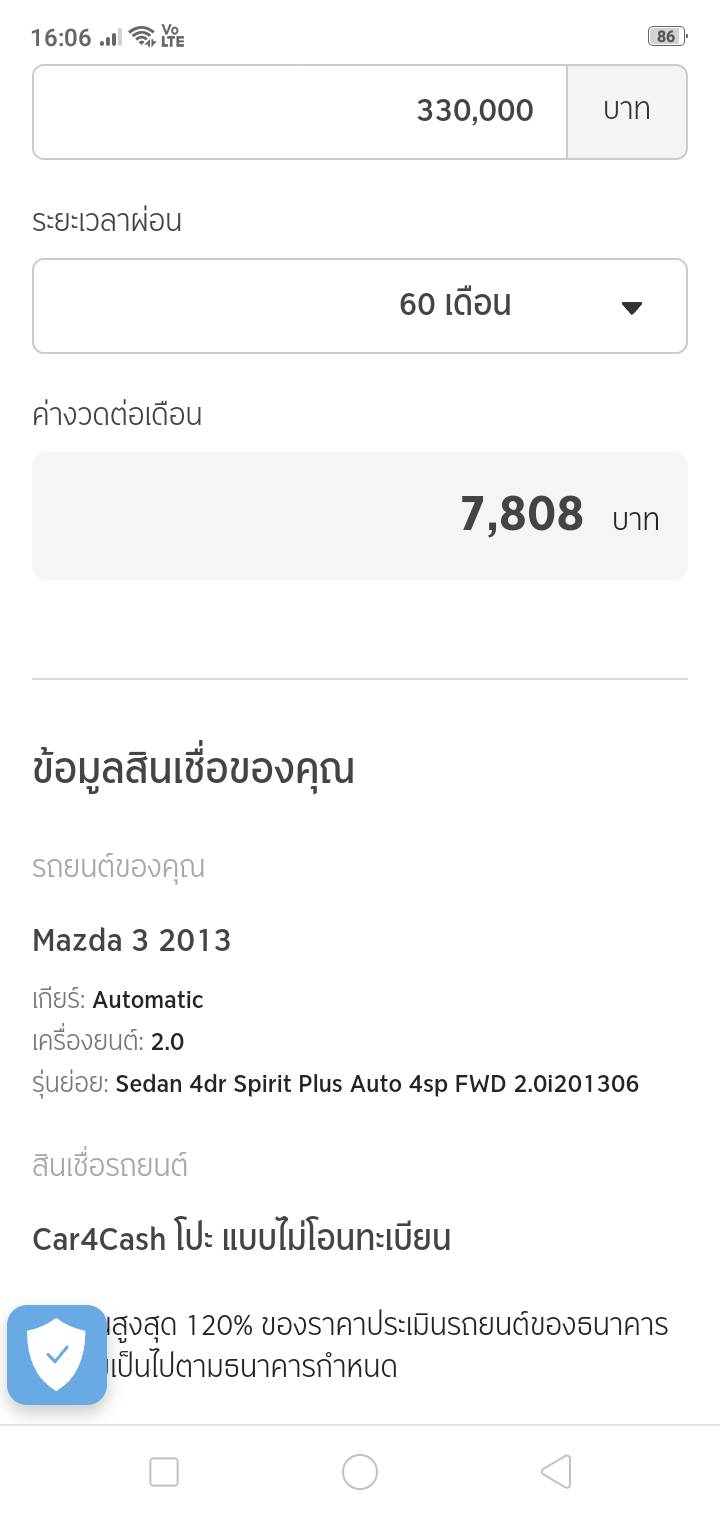Edit the 330,000 baht loan amount field
The image size is (720, 1520).
pos(300,111)
